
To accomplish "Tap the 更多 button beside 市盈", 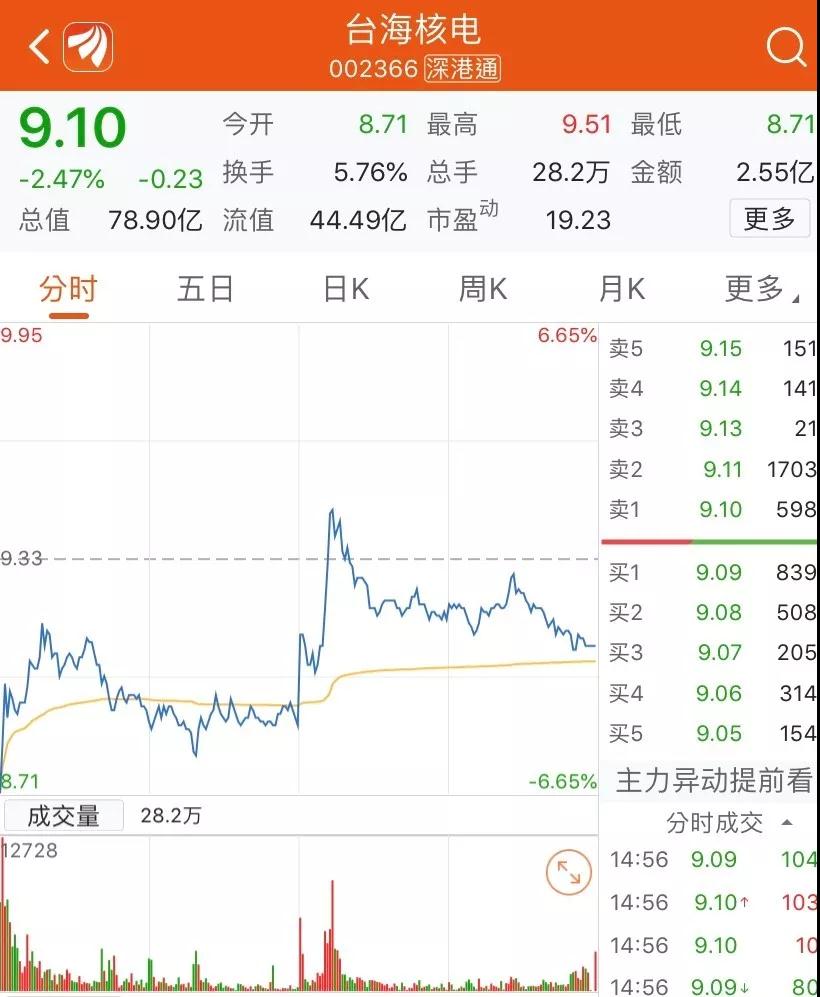I will tap(769, 218).
